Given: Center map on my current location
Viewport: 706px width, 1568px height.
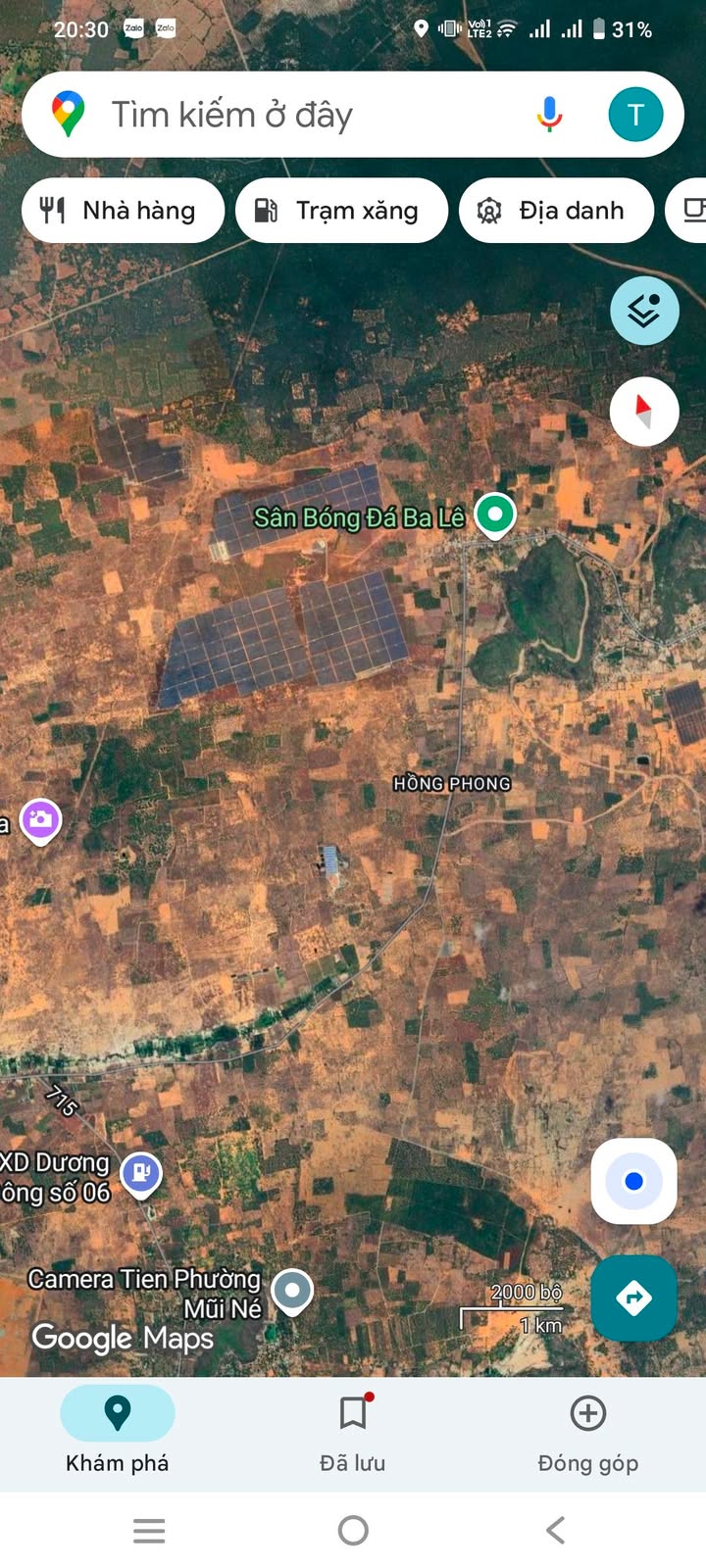Looking at the screenshot, I should (633, 1181).
